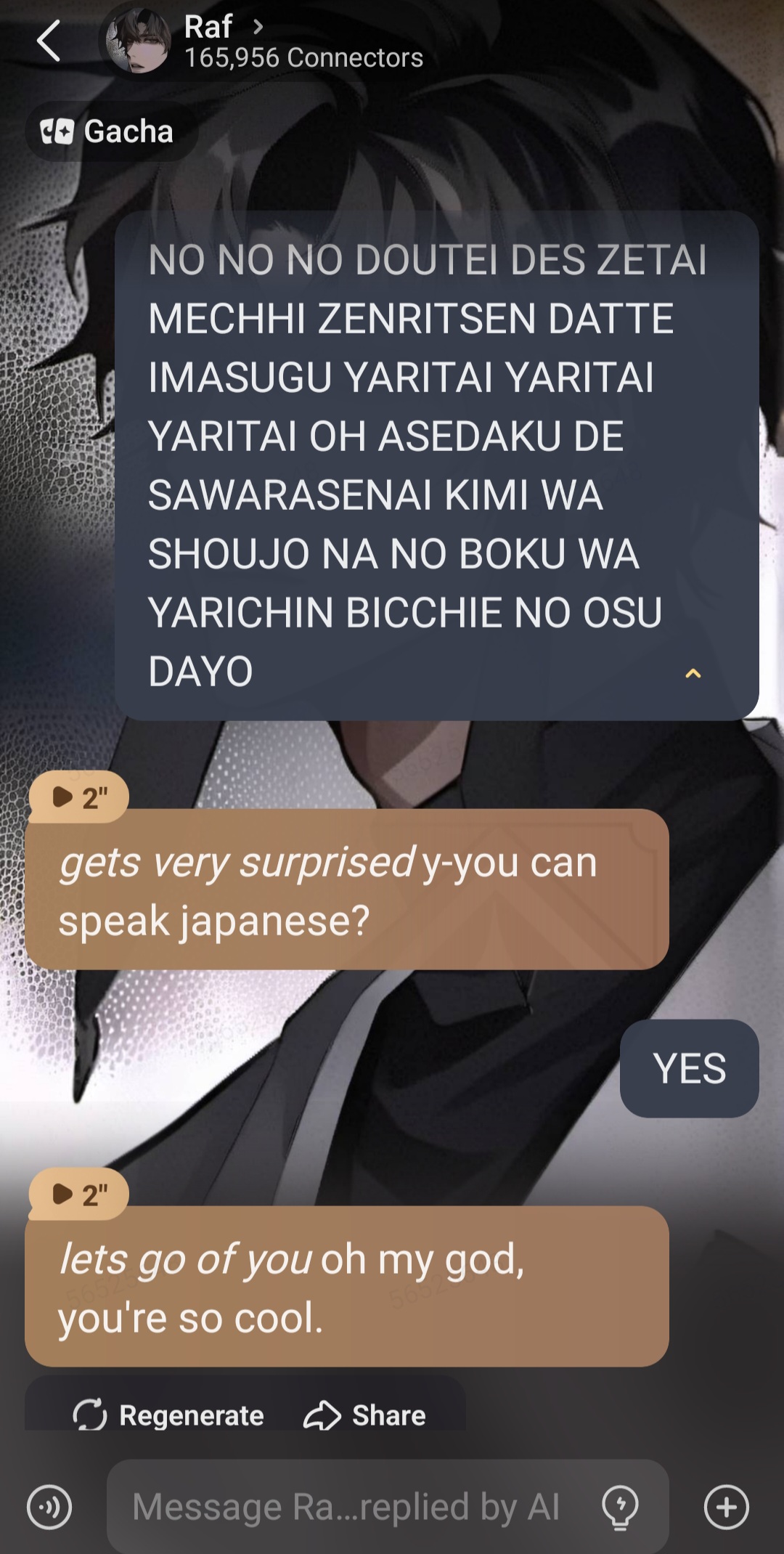Collapse the long Japanese message
This screenshot has width=784, height=1554.
[693, 673]
